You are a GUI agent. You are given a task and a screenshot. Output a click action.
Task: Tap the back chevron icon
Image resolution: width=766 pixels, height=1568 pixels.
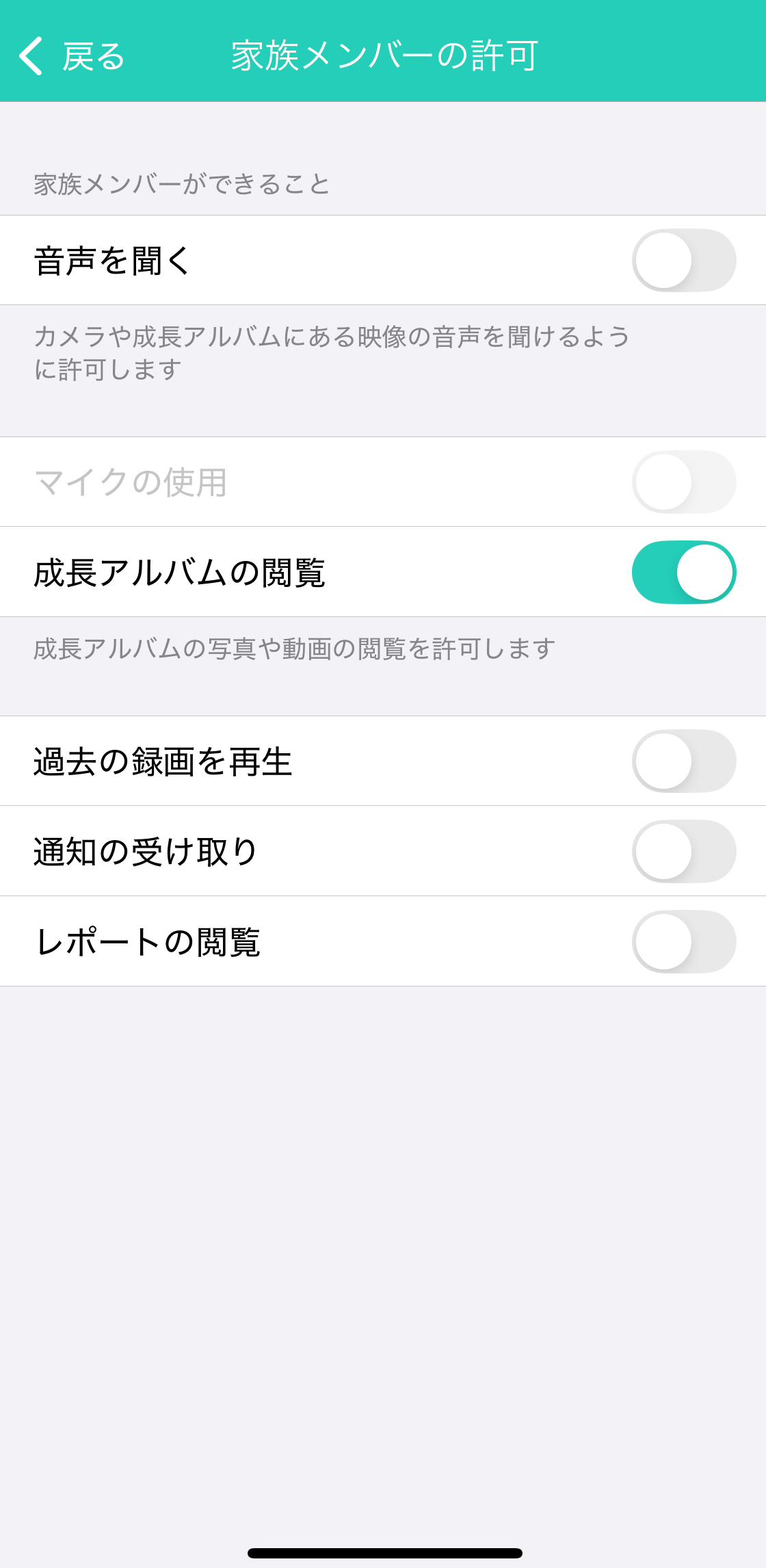(x=31, y=57)
